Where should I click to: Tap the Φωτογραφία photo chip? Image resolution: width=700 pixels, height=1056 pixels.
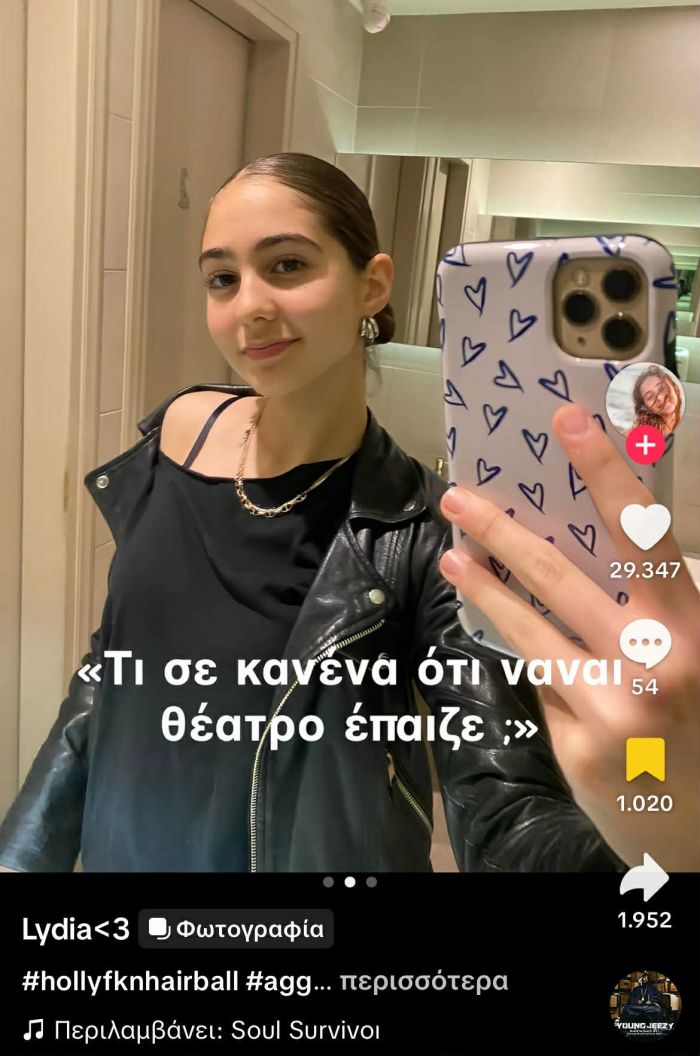236,929
